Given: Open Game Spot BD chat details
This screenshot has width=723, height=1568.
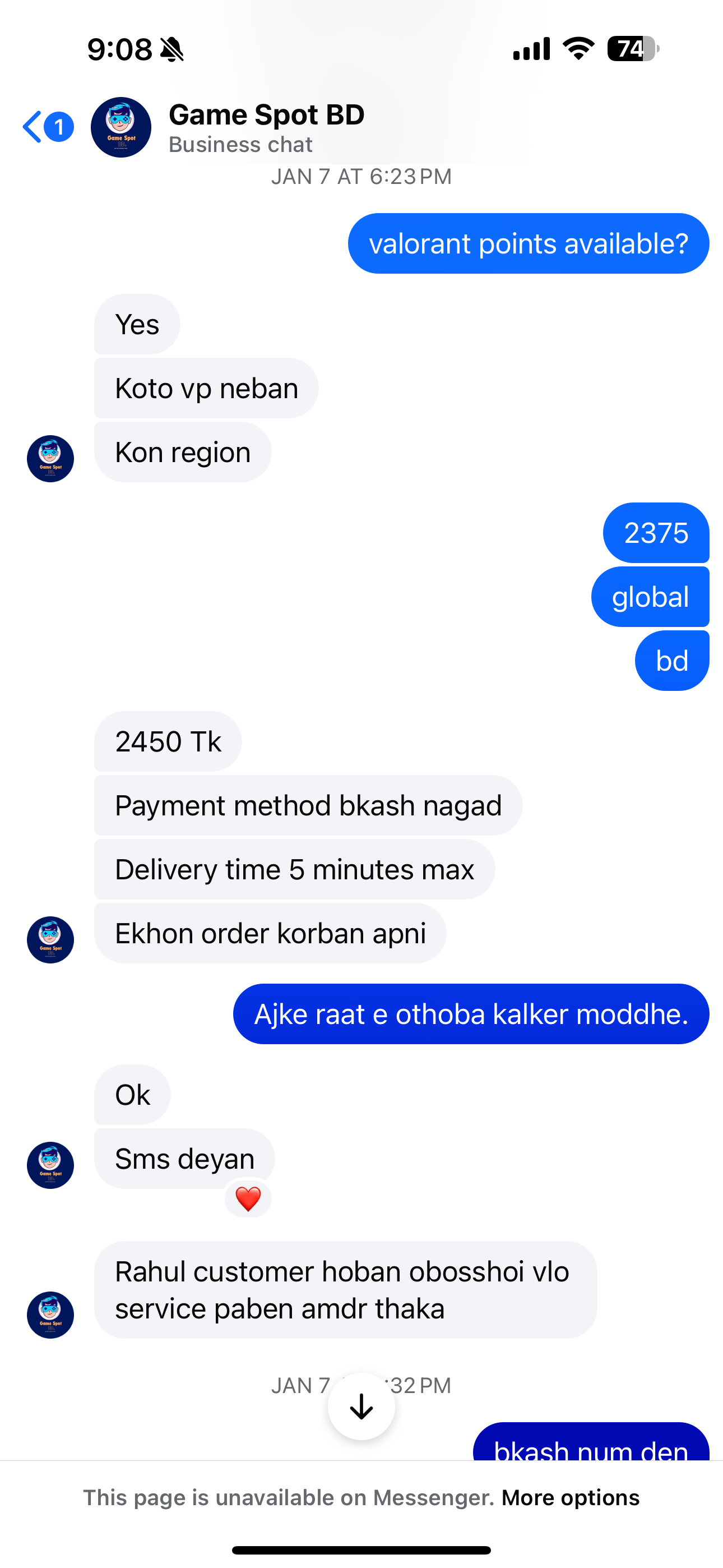Looking at the screenshot, I should click(x=266, y=128).
